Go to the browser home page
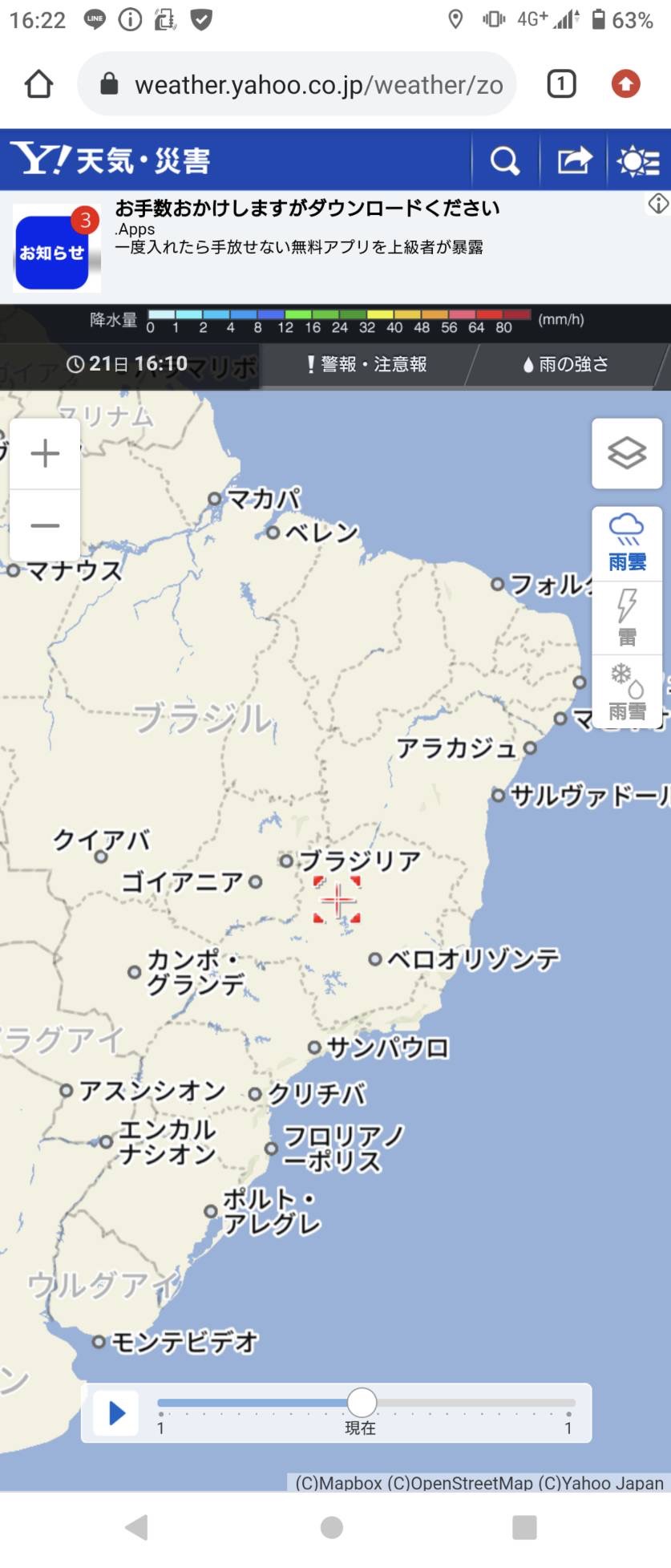 [x=38, y=84]
